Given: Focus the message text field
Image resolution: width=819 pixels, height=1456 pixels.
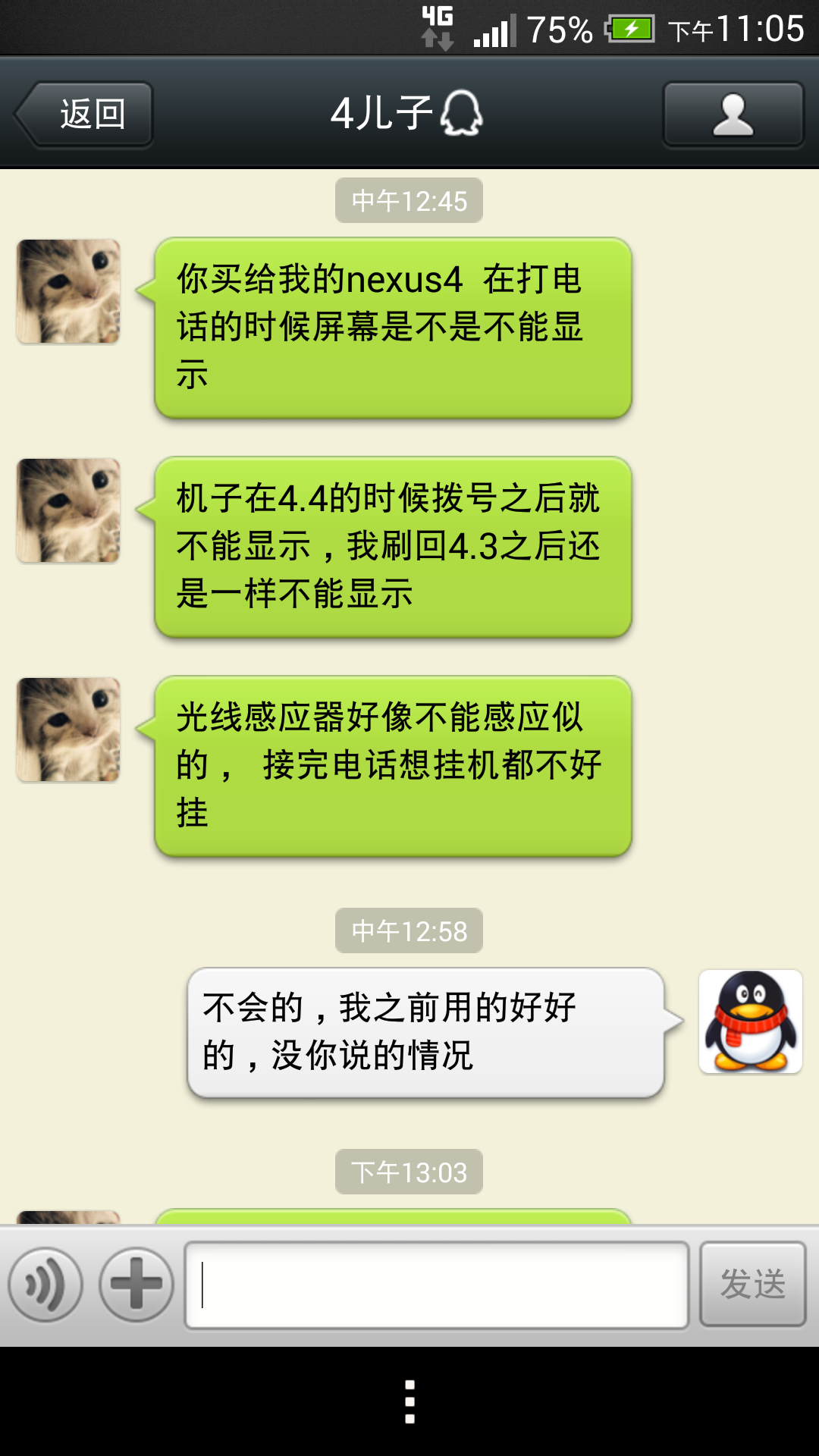Looking at the screenshot, I should tap(437, 1285).
